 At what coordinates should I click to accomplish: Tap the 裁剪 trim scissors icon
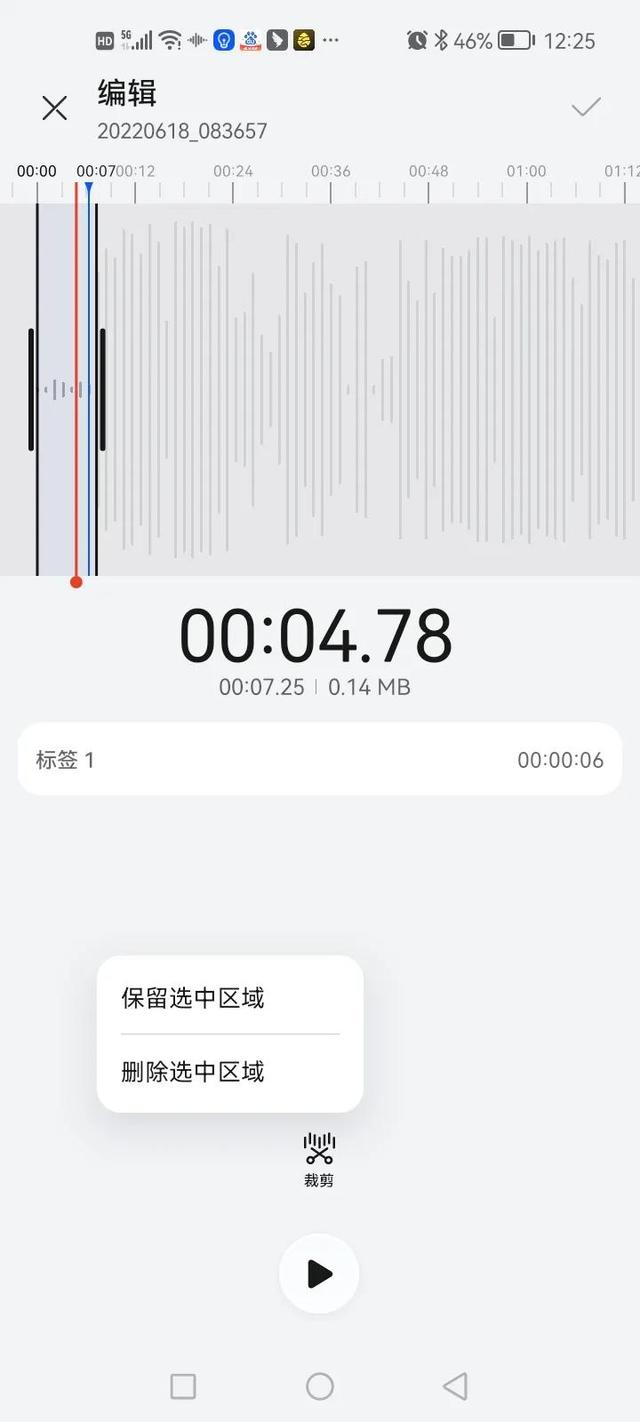pyautogui.click(x=319, y=1158)
